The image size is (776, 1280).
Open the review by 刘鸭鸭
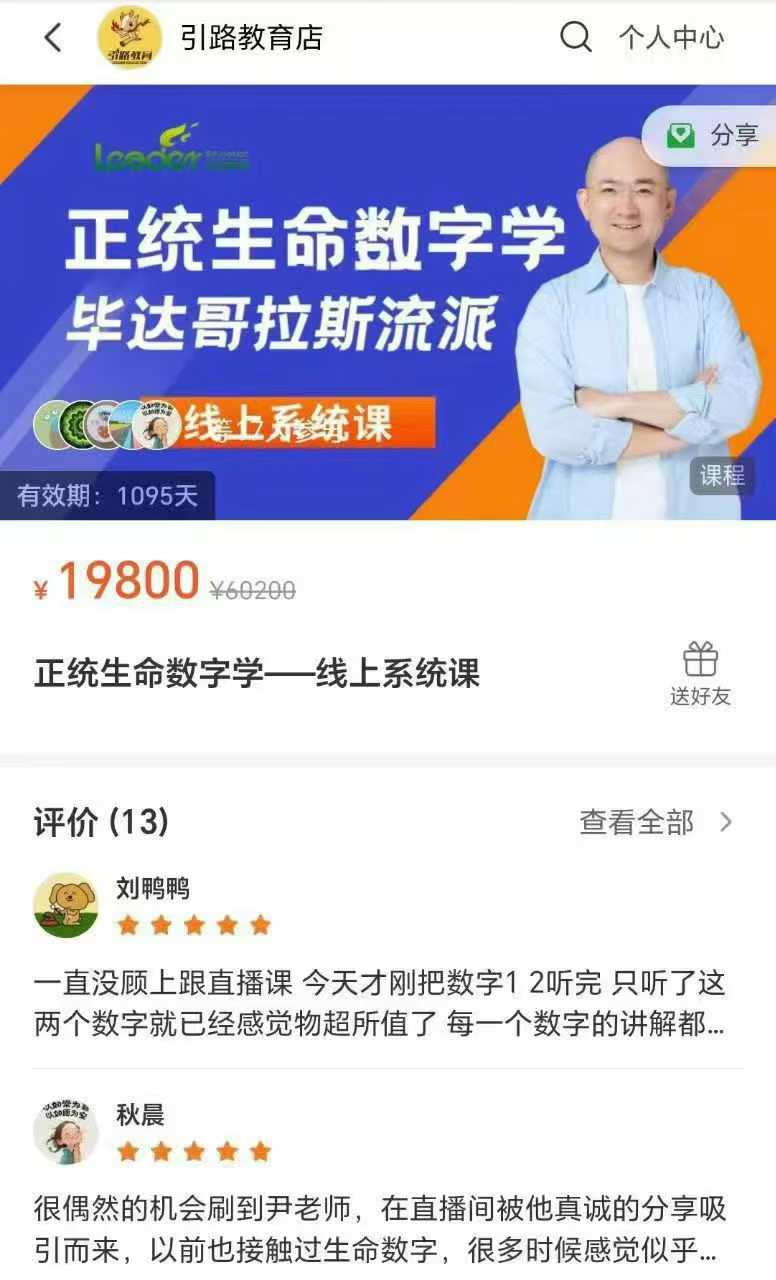tap(380, 1003)
